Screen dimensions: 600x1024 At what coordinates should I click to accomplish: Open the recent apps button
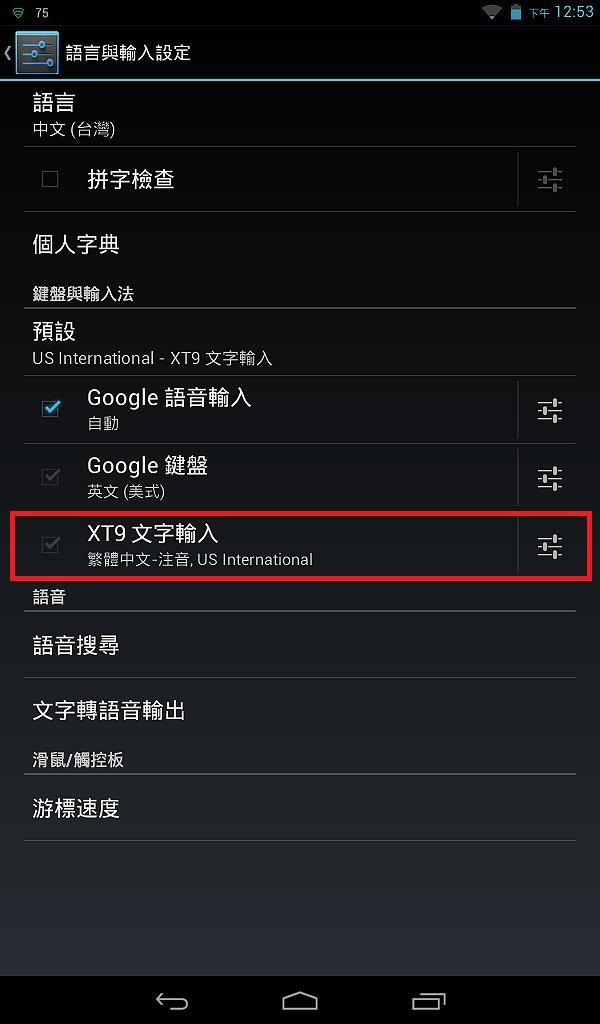tap(428, 1000)
